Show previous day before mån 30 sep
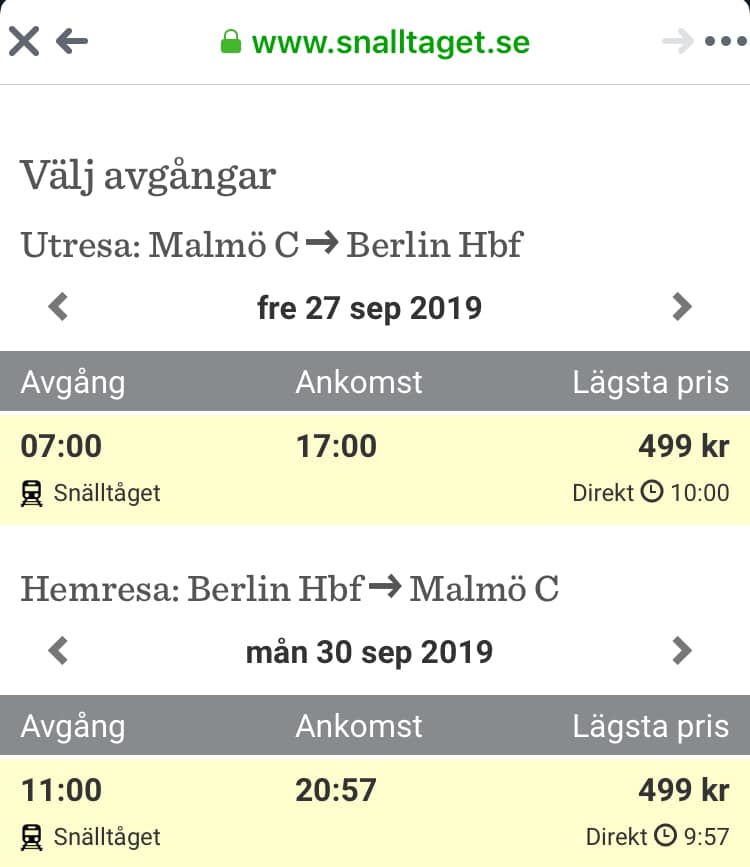750x867 pixels. click(58, 651)
